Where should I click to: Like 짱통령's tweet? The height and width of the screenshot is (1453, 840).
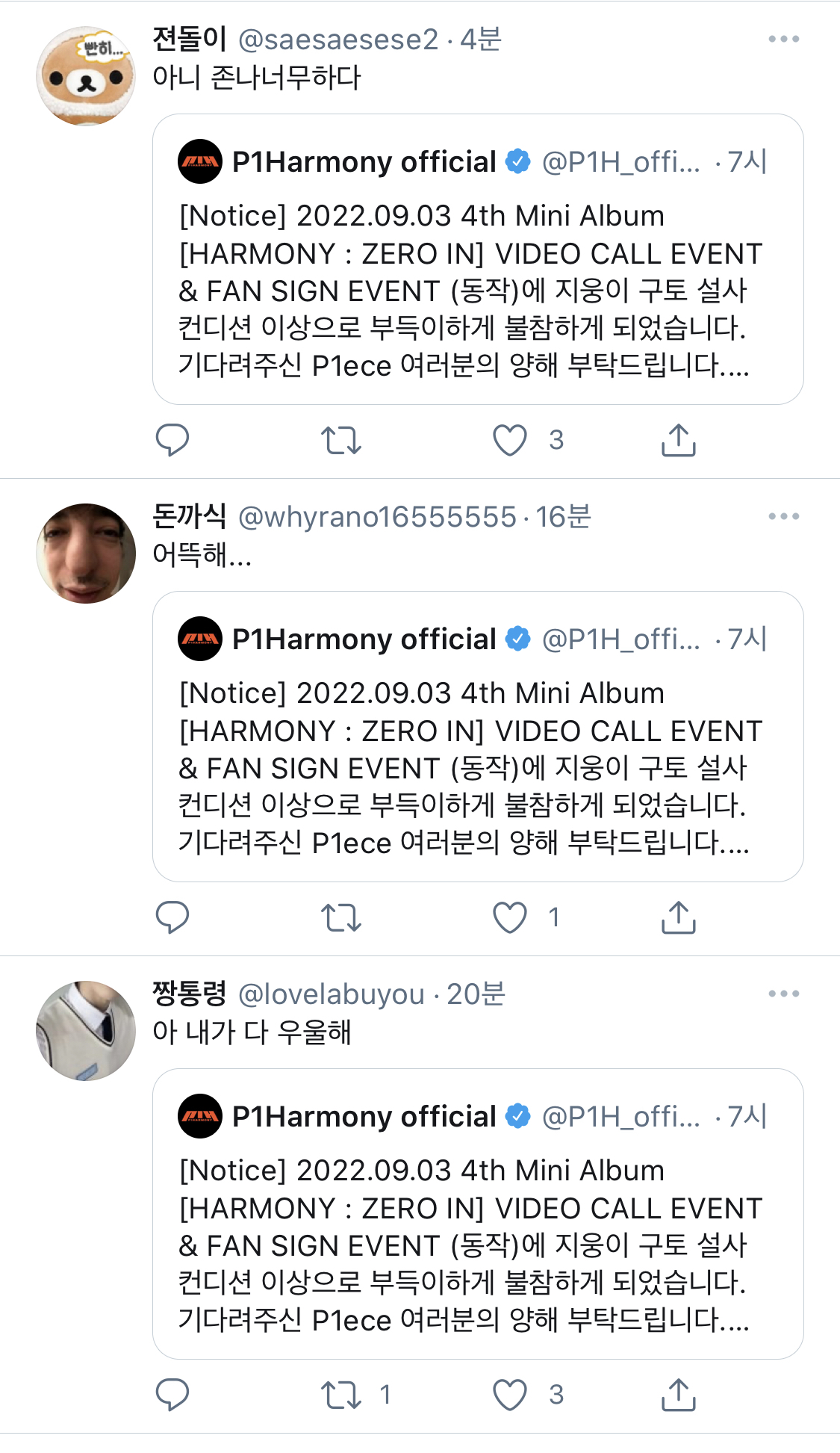[x=510, y=1395]
